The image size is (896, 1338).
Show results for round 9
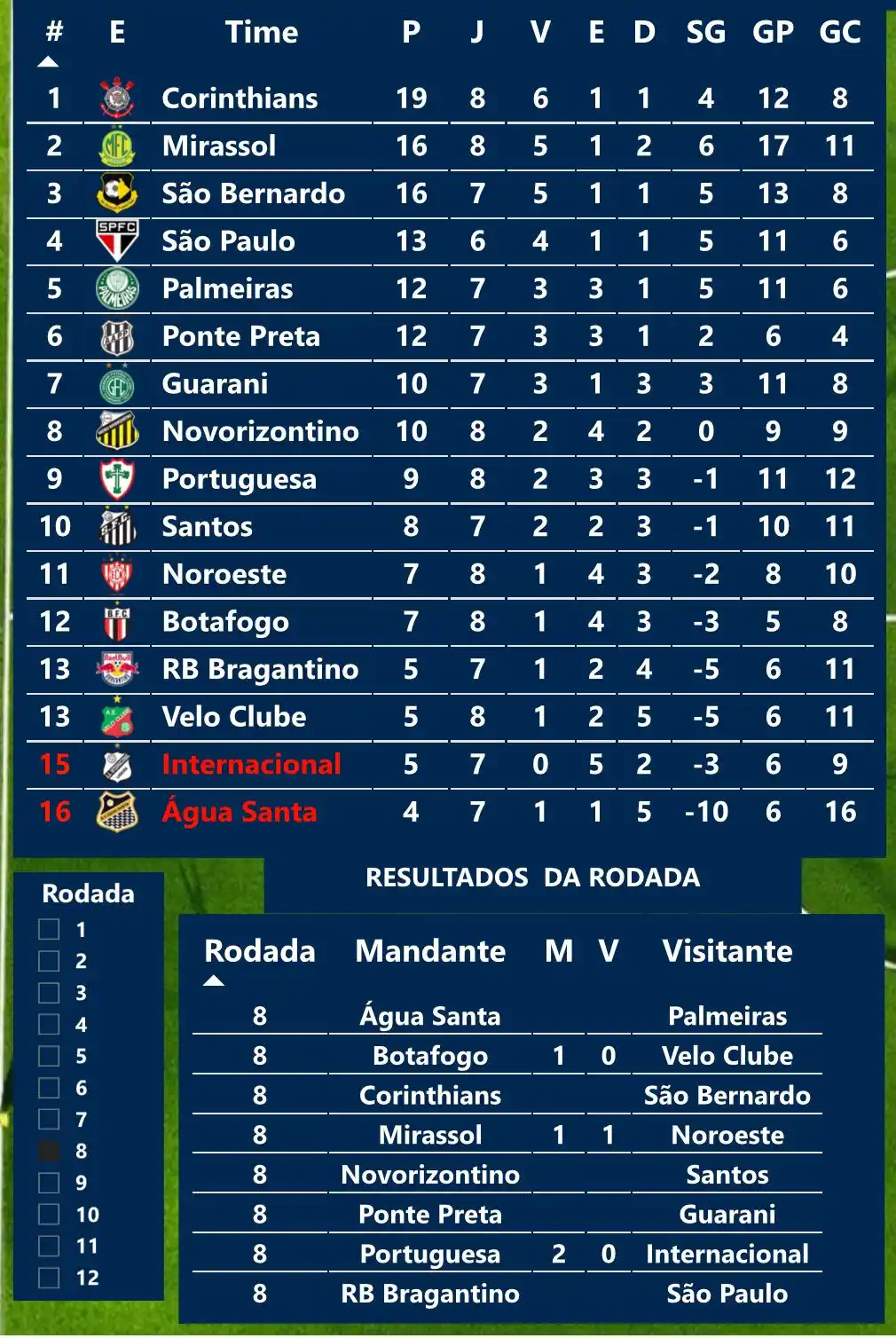[x=49, y=1183]
